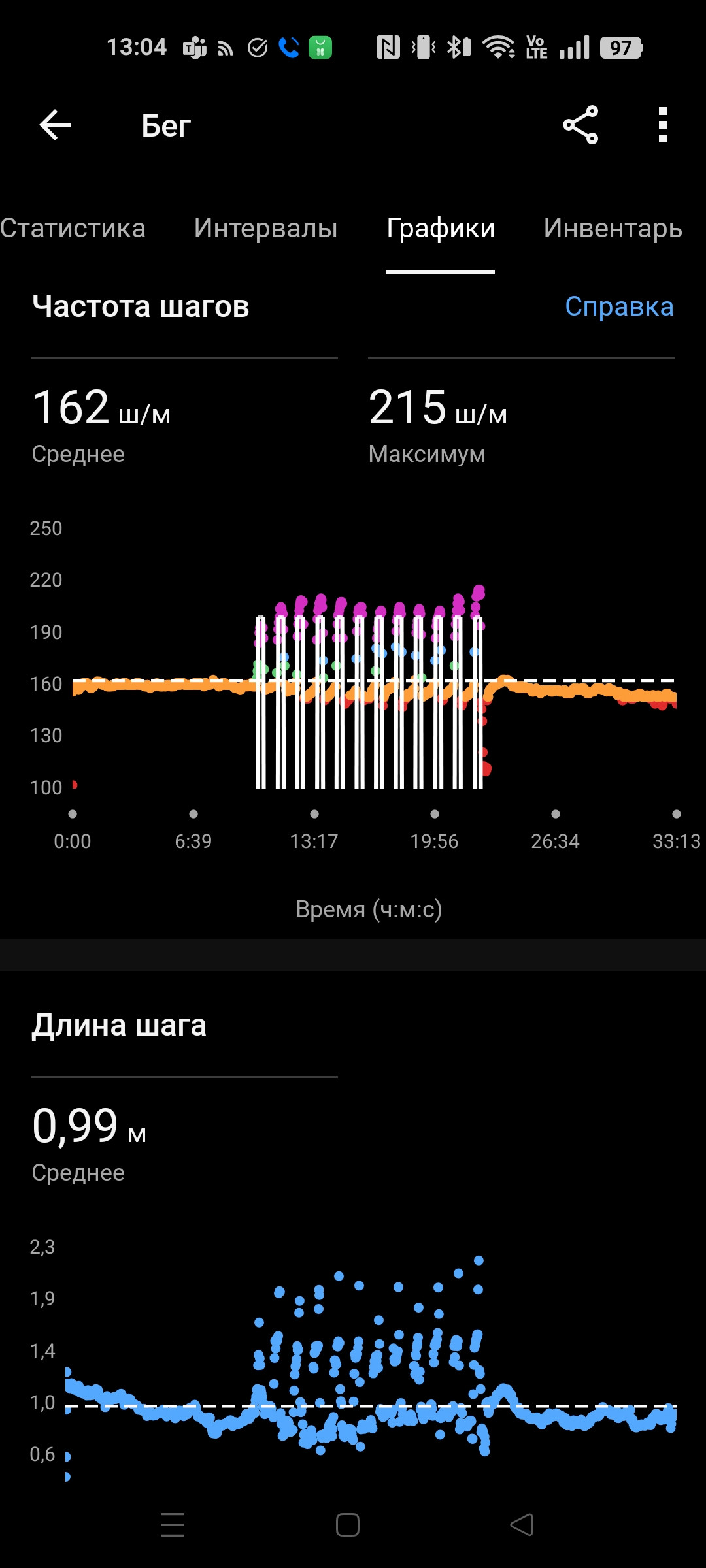This screenshot has width=706, height=1568.
Task: Select the Графики tab
Action: [441, 228]
